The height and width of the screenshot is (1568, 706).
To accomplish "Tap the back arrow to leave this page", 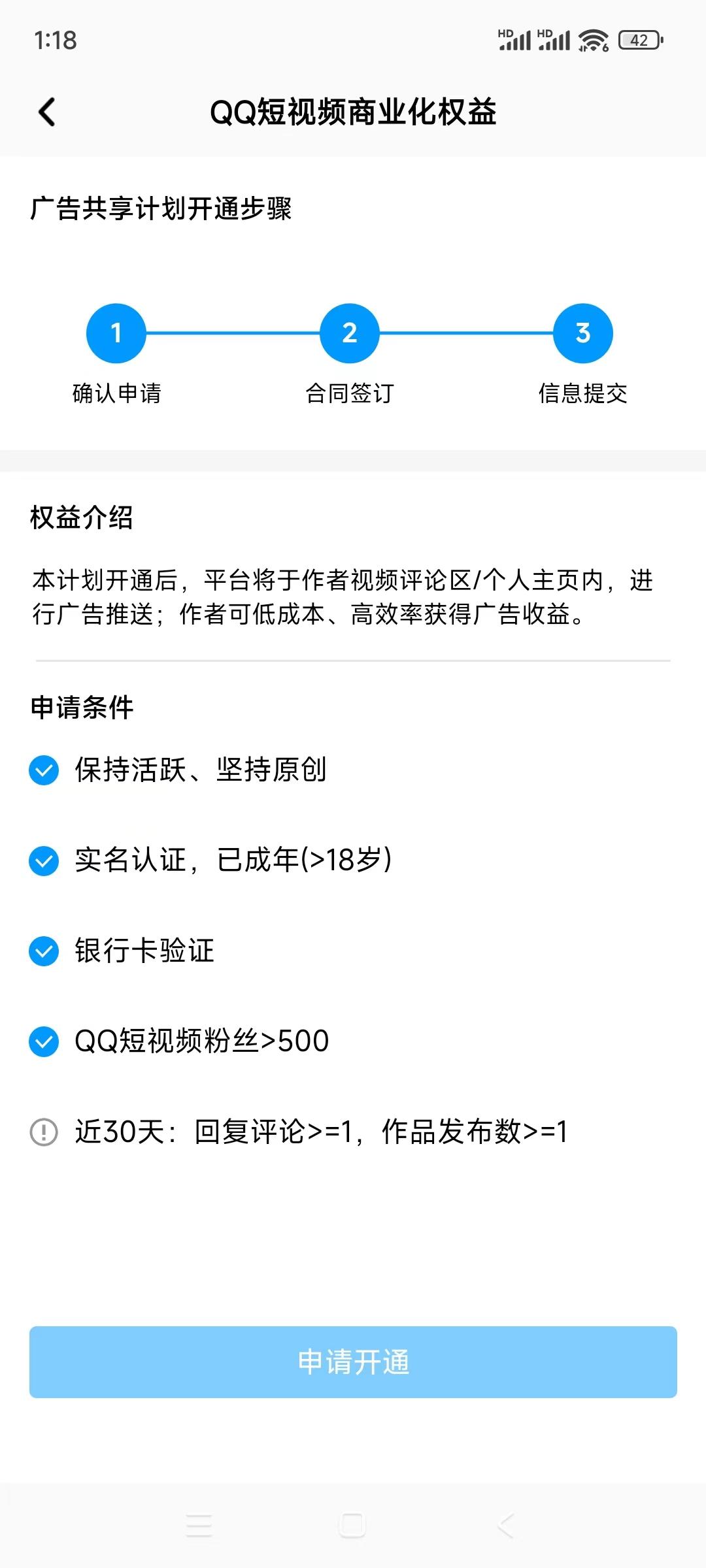I will tap(46, 112).
